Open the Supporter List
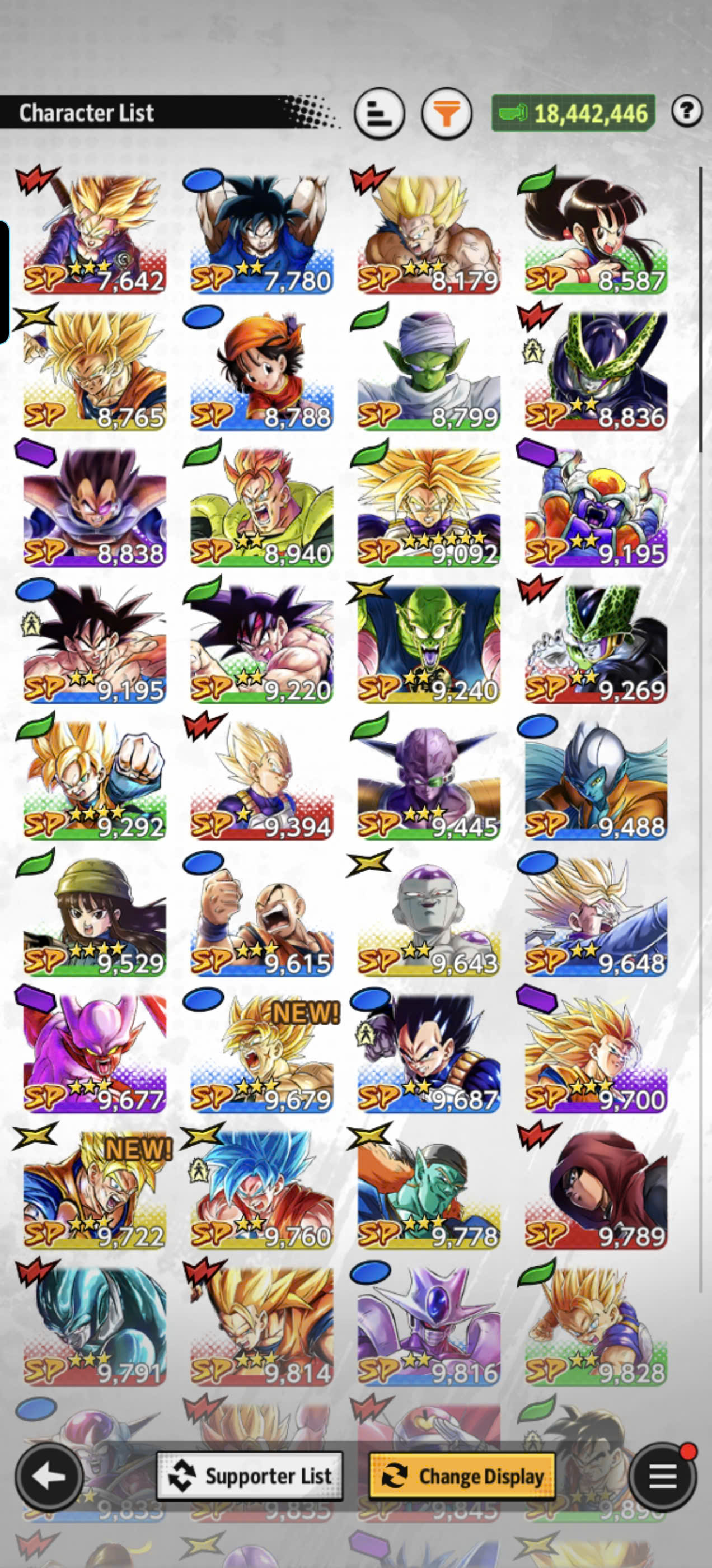The image size is (712, 1568). pos(250,1476)
